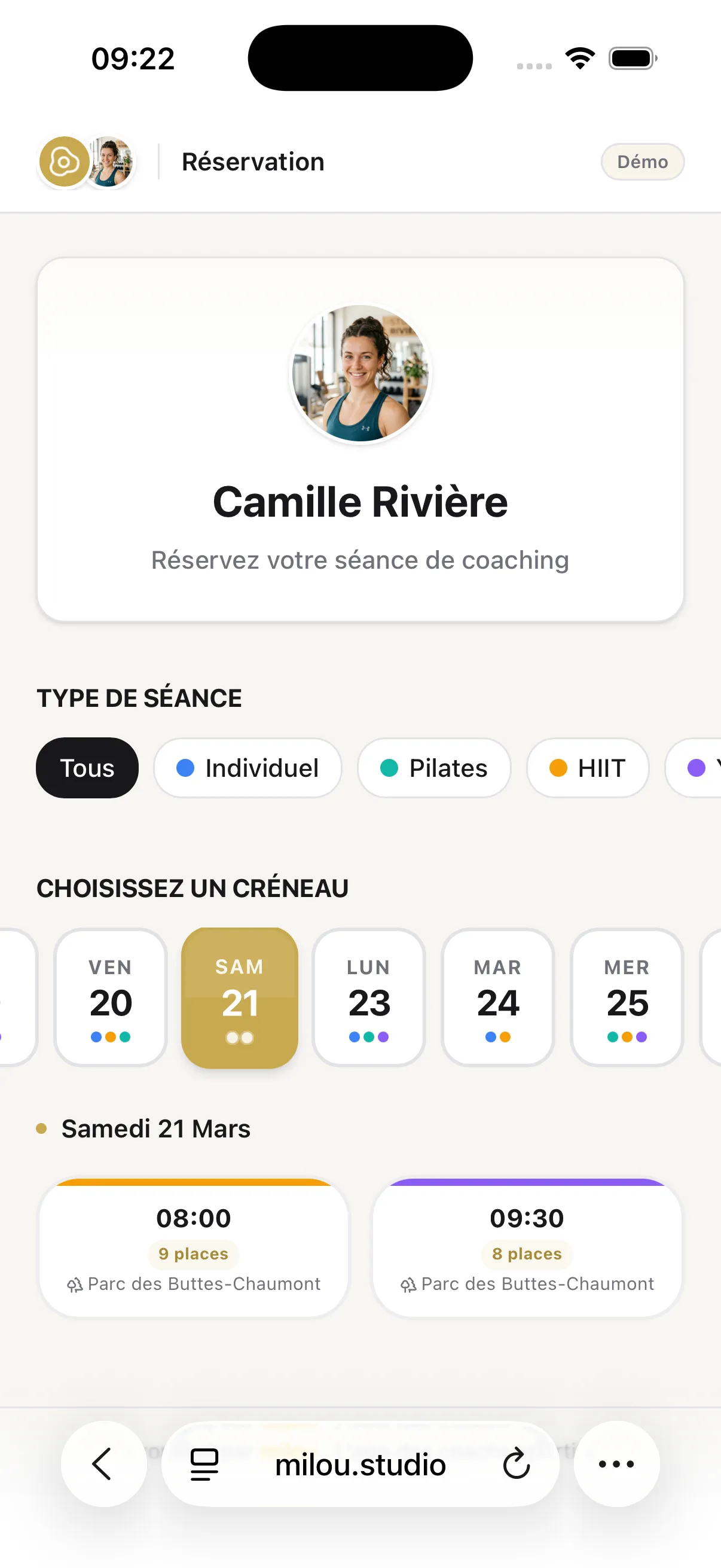Viewport: 721px width, 1568px height.
Task: Toggle the Individuel session filter
Action: 248,768
